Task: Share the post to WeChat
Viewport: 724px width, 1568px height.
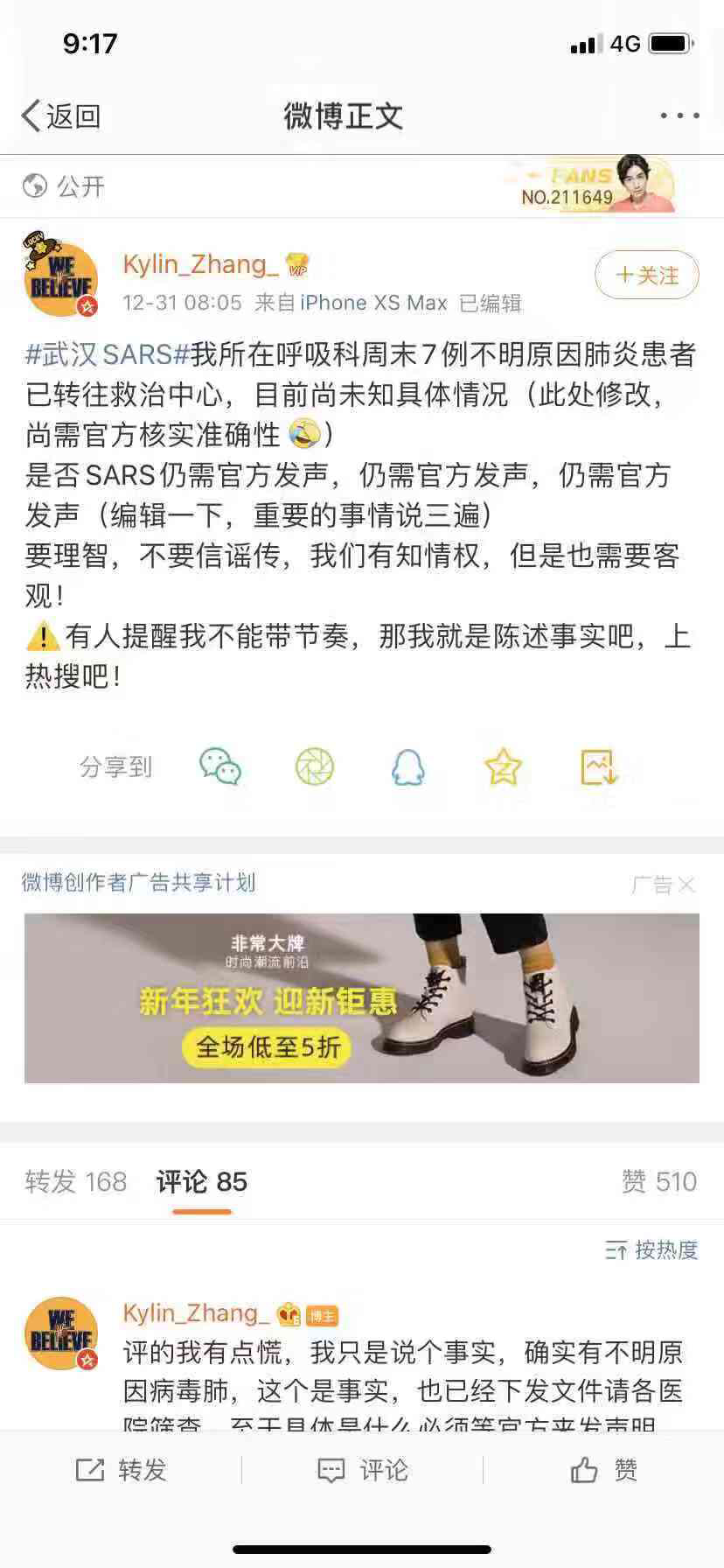Action: point(220,767)
